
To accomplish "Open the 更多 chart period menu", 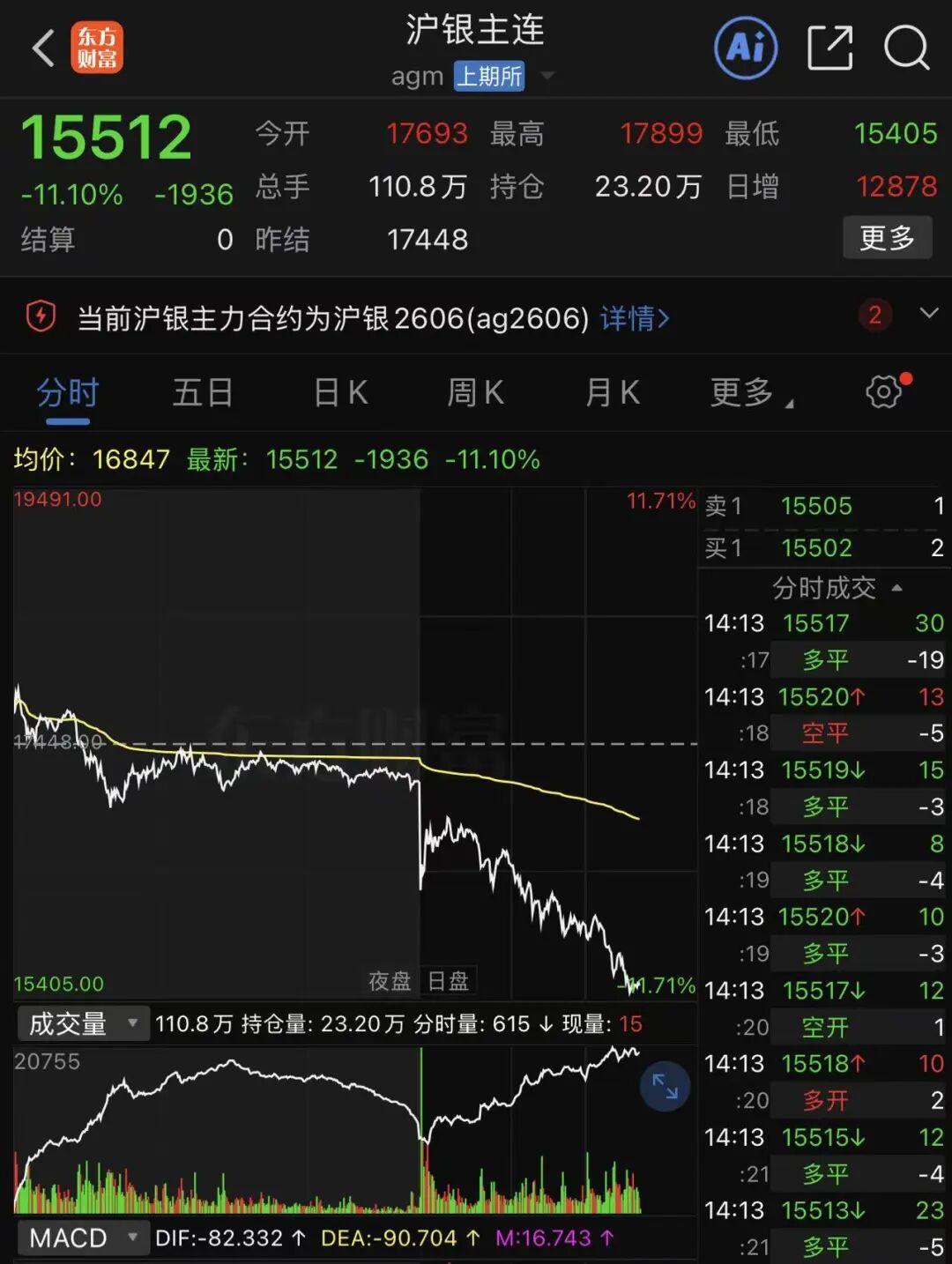I will [750, 393].
